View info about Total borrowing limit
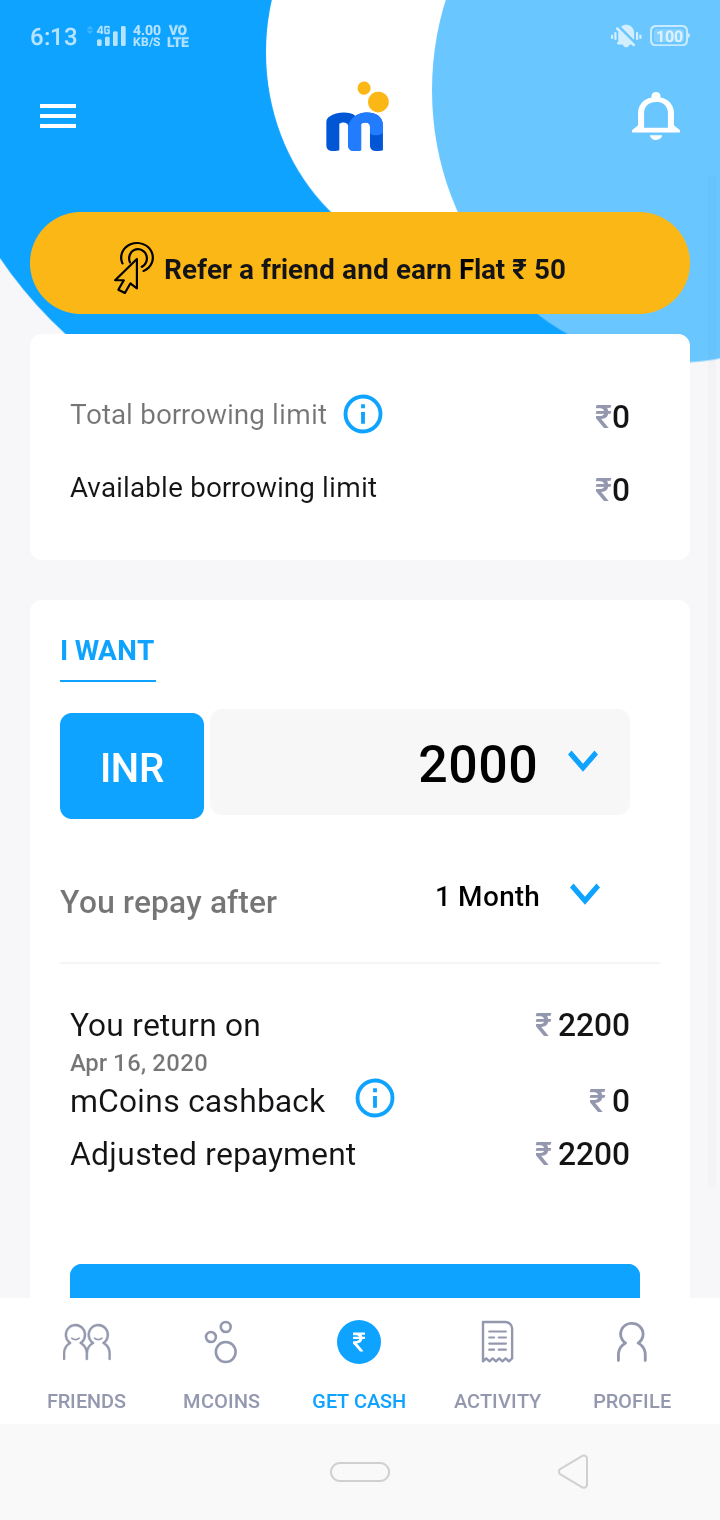Image resolution: width=720 pixels, height=1520 pixels. pos(363,414)
